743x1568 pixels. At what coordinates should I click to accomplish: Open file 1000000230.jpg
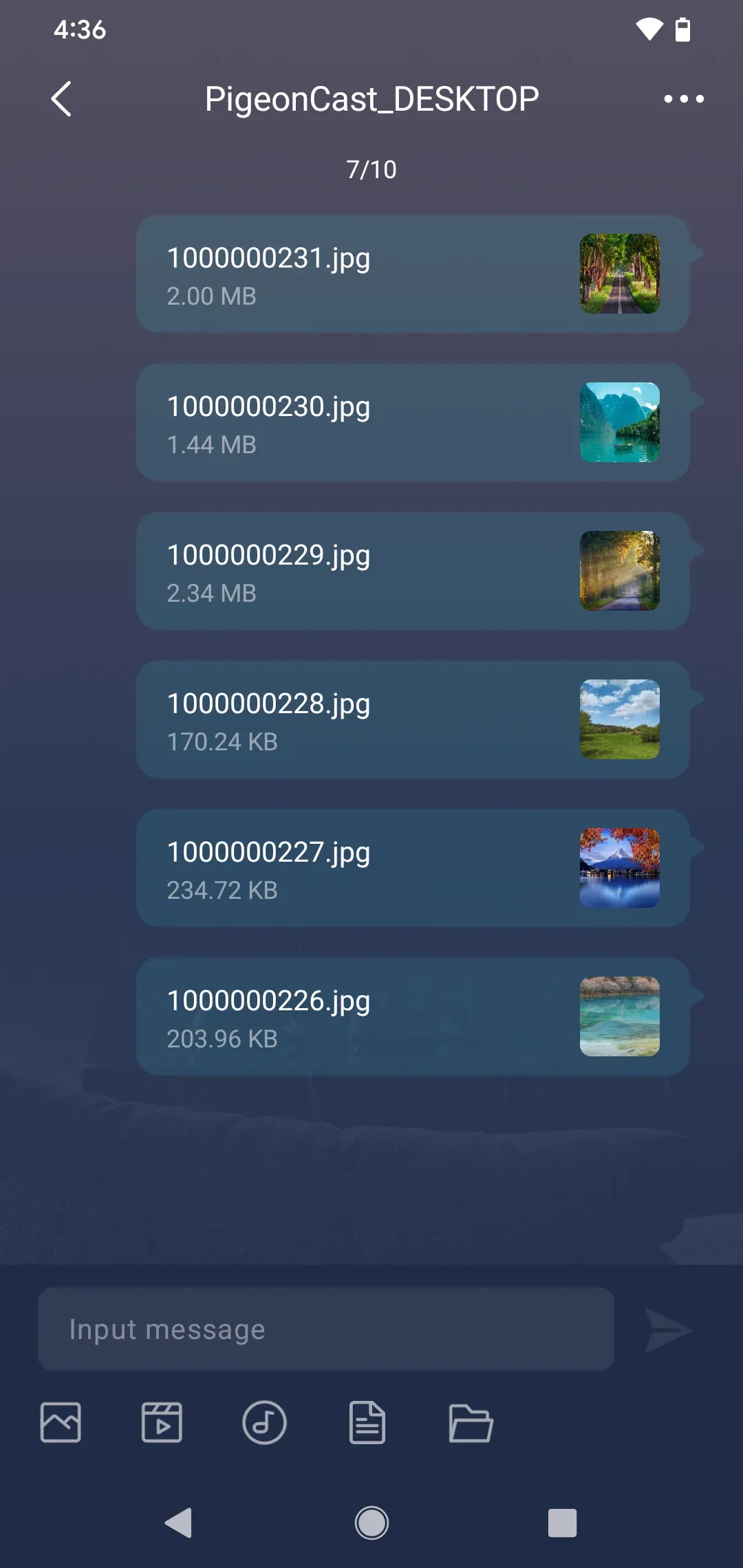point(413,422)
